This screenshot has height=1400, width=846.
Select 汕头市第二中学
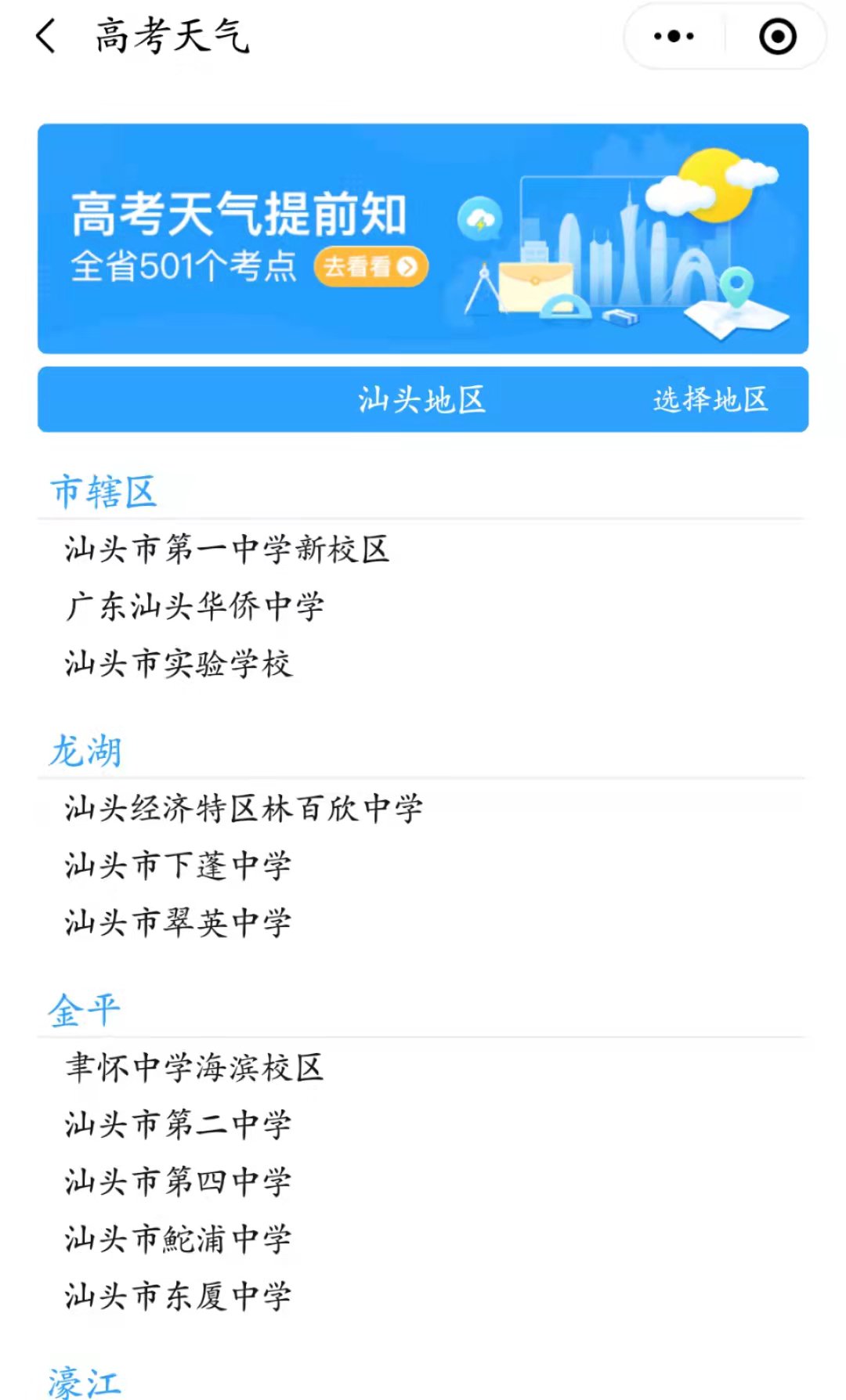tap(178, 1124)
